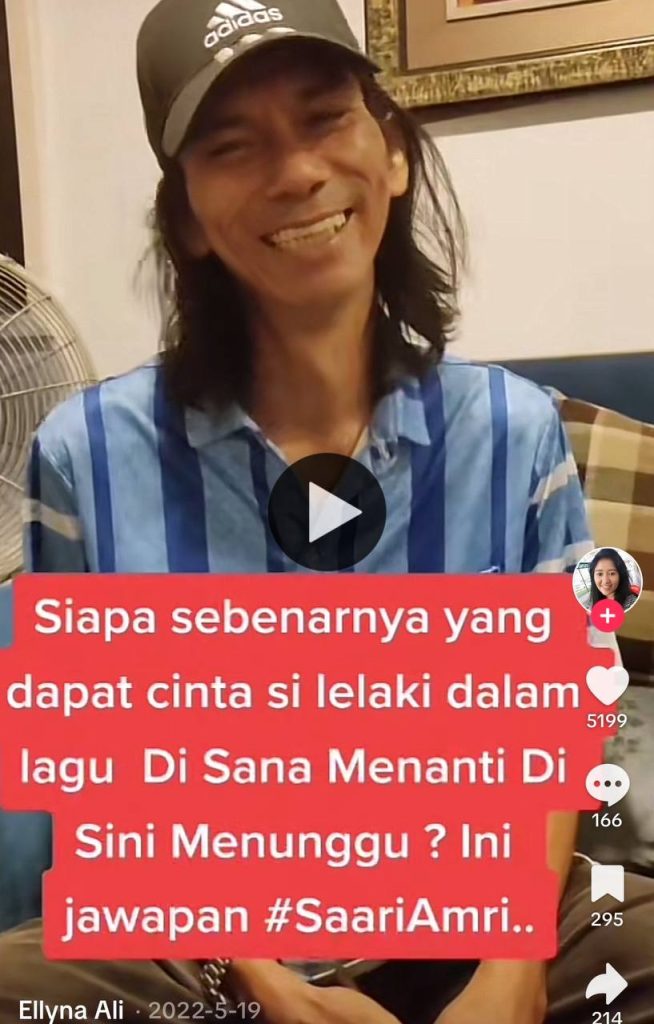Open the creator's profile picture

(606, 579)
